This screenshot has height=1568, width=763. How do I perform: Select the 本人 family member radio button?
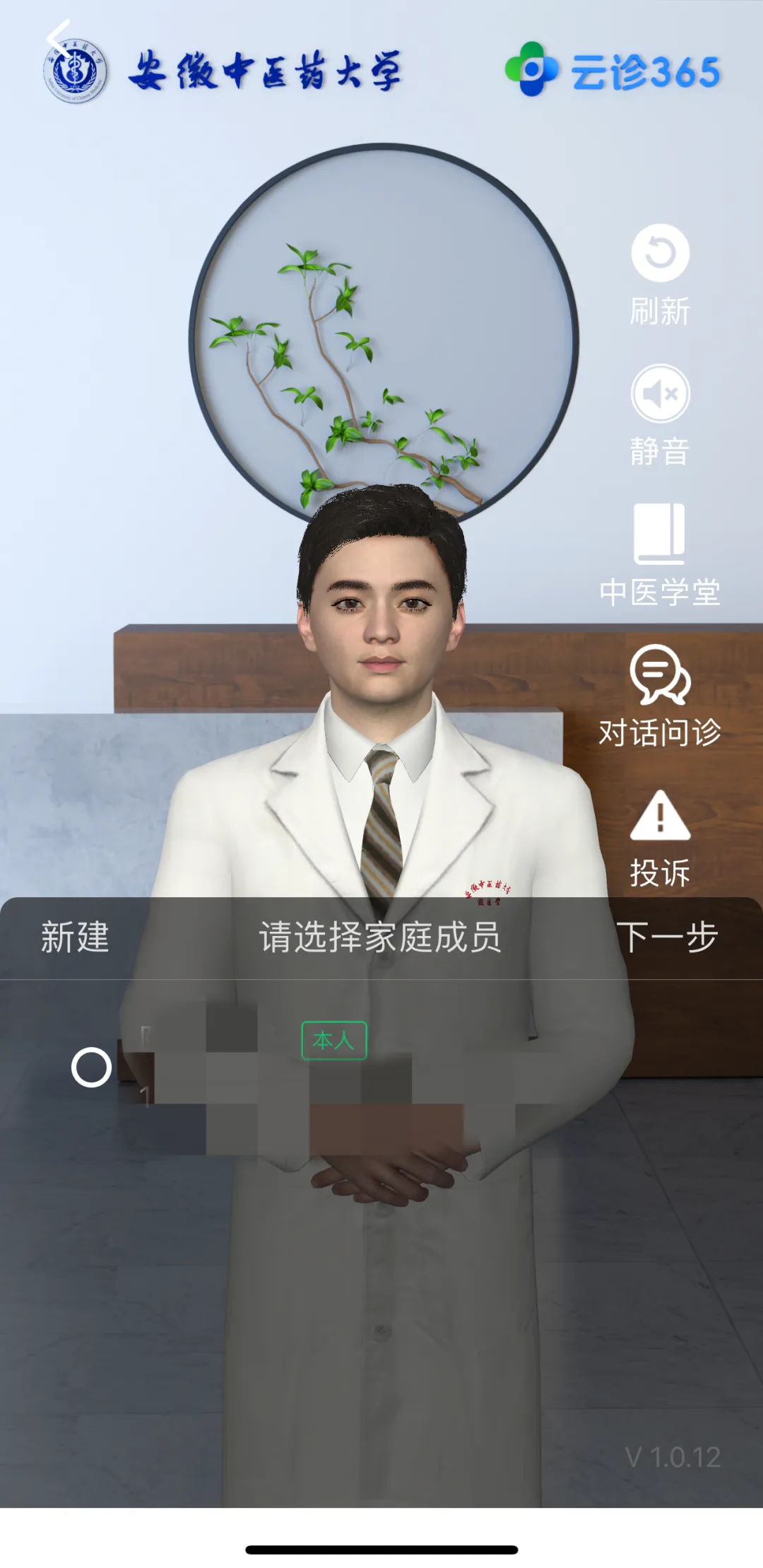tap(92, 1067)
